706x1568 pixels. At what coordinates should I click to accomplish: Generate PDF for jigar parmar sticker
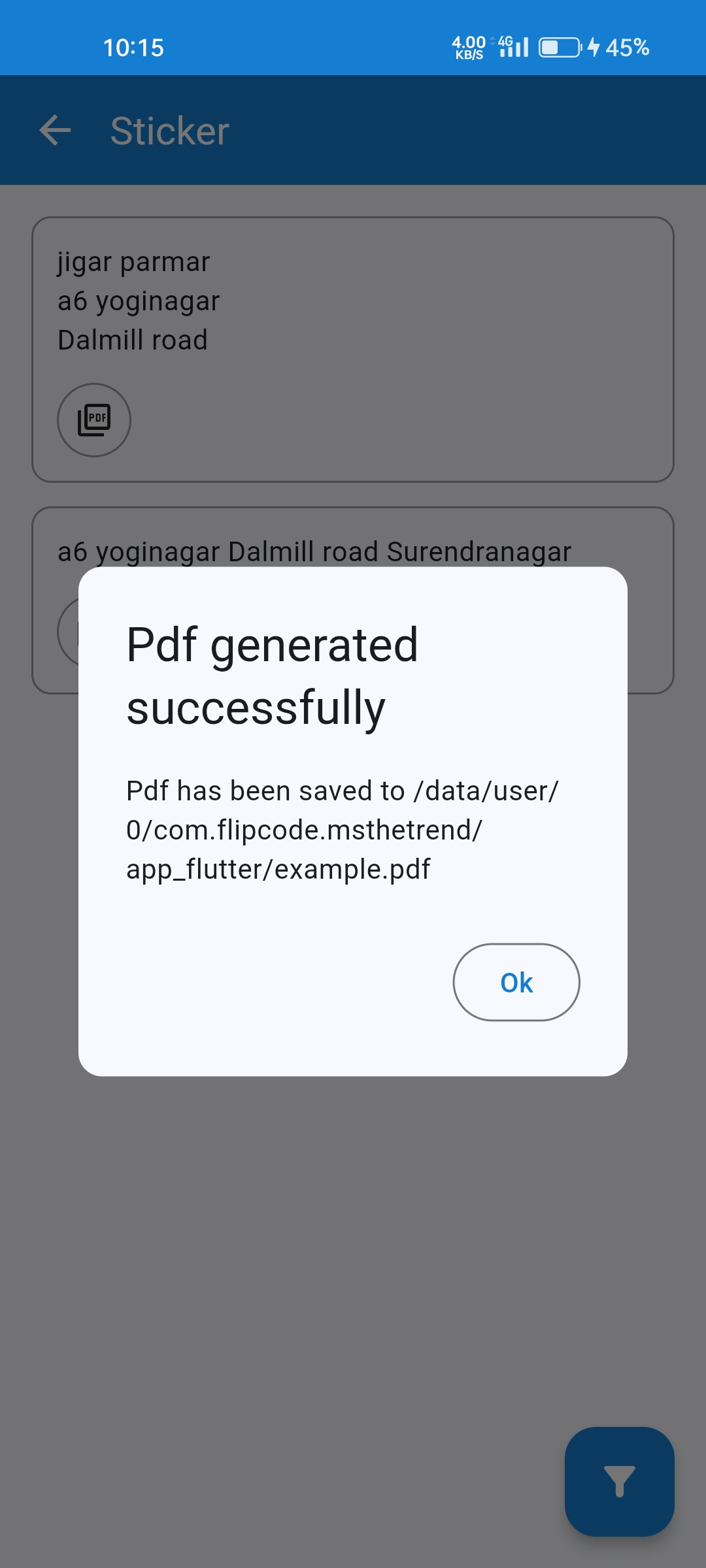94,419
